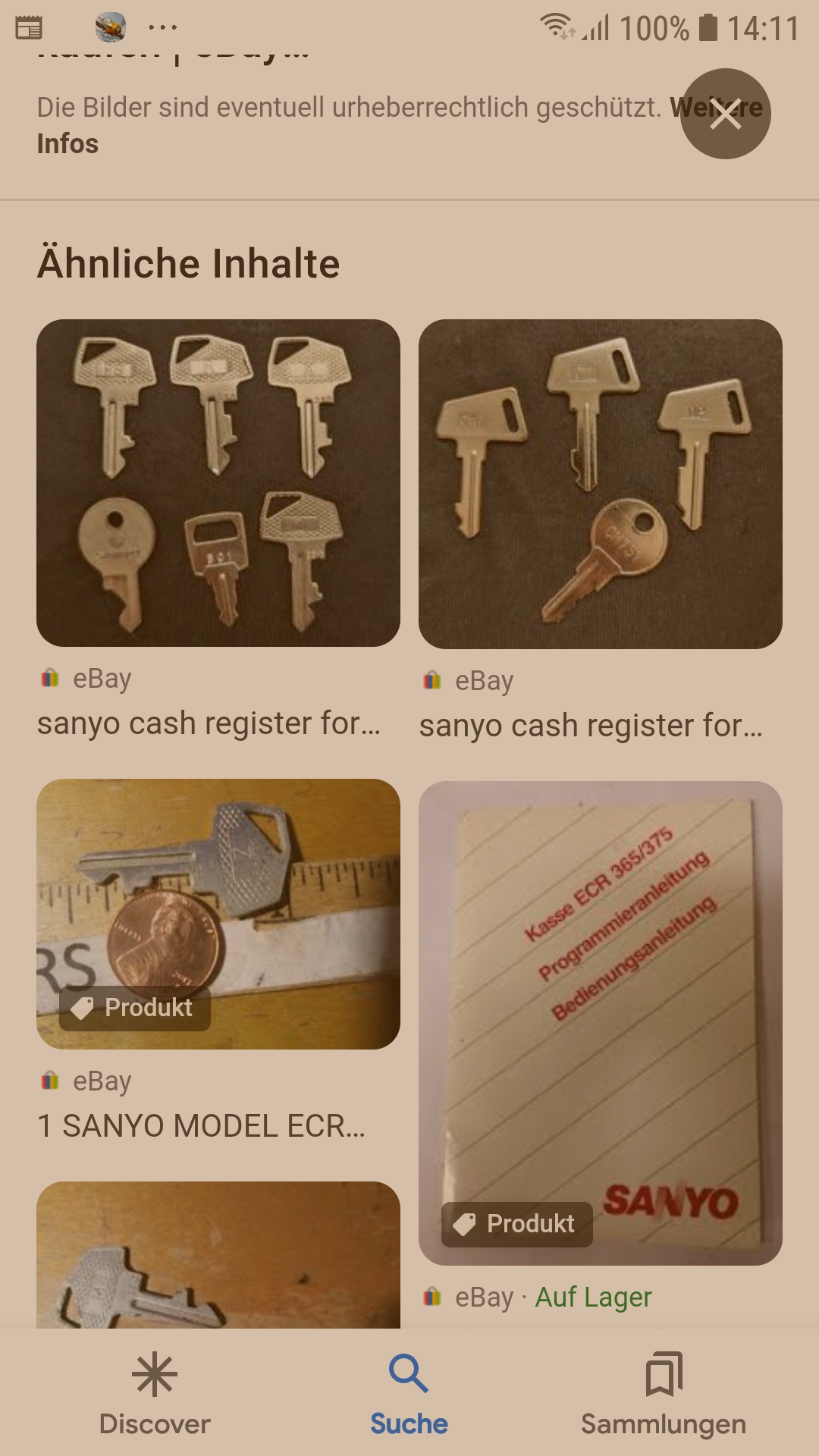Open the four Sanyo keys eBay result
Image resolution: width=819 pixels, height=1456 pixels.
pos(601,484)
